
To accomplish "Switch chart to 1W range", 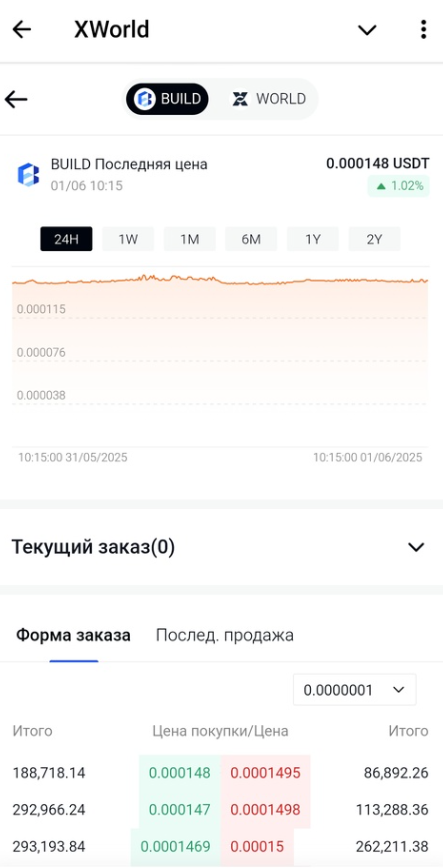I will 128,239.
